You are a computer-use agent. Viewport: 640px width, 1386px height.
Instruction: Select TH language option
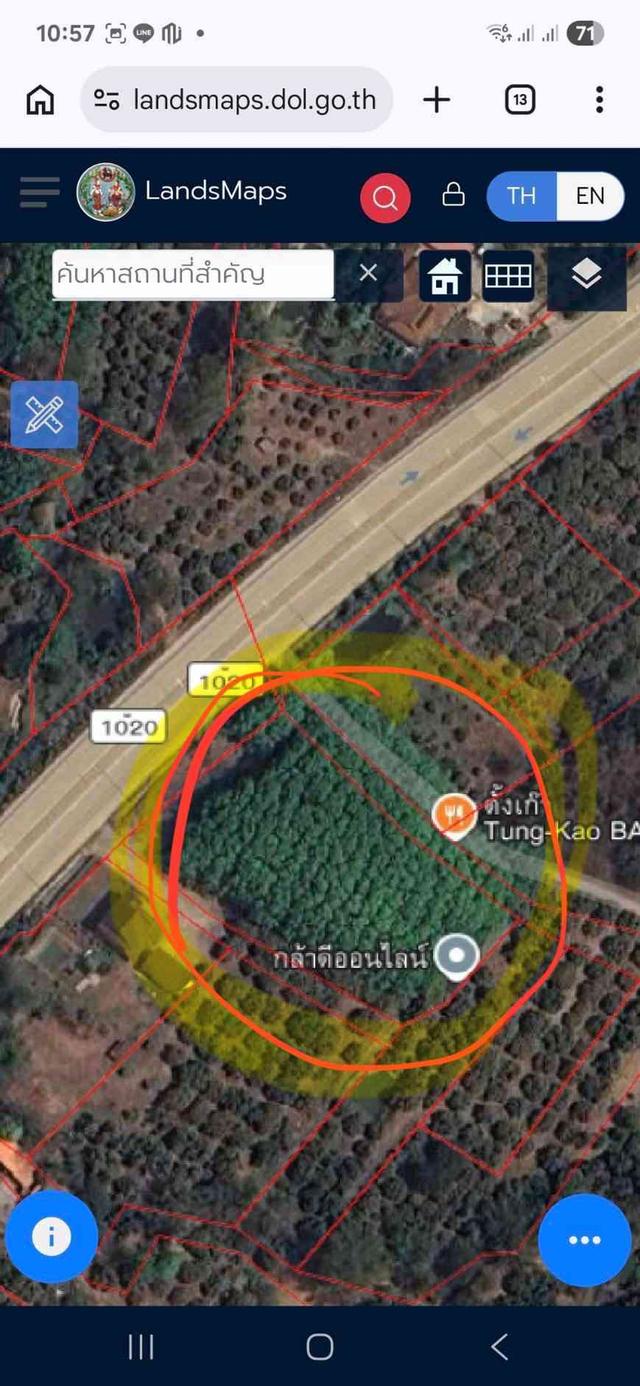[x=521, y=196]
